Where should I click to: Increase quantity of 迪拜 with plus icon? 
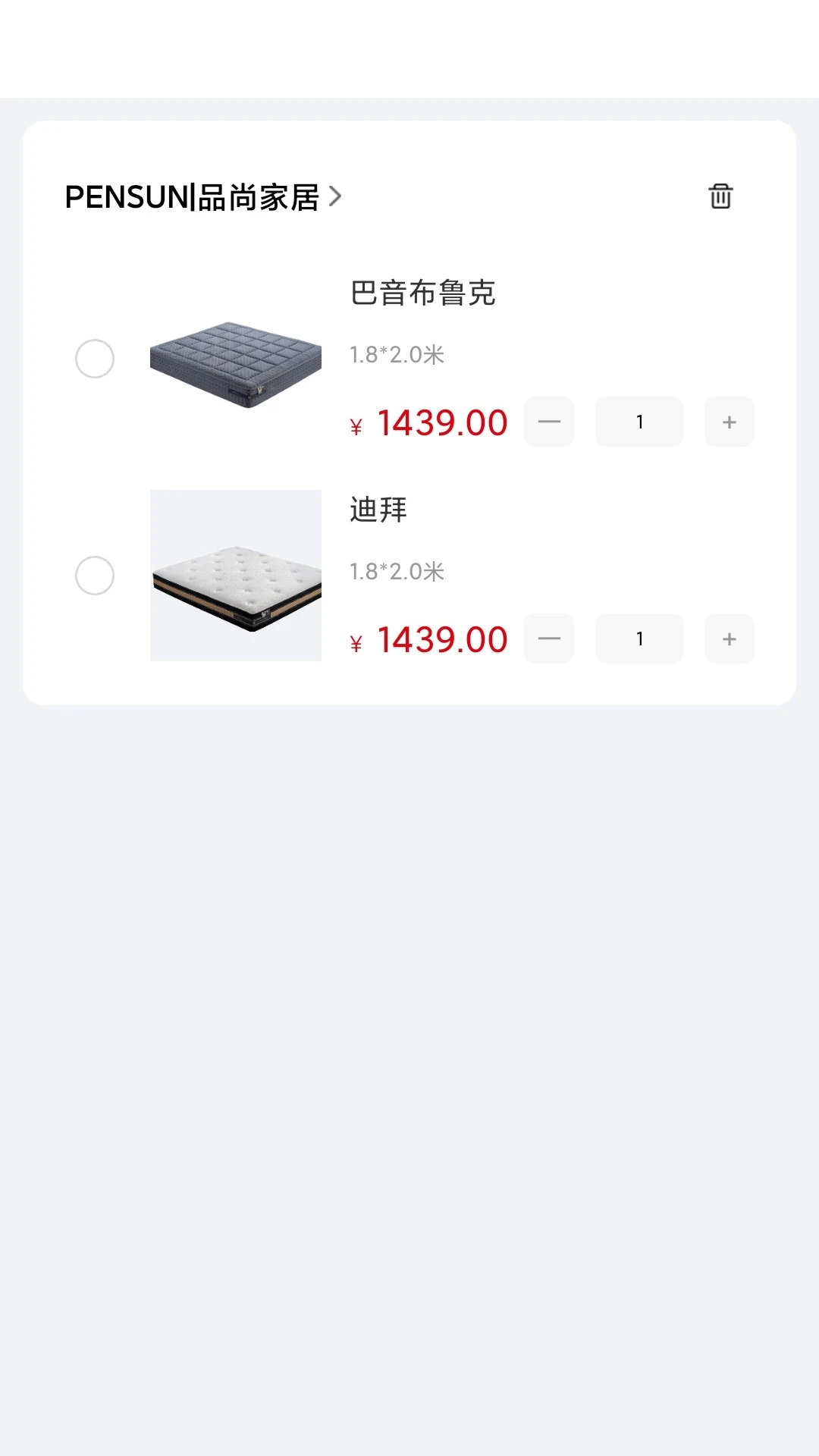pos(729,639)
